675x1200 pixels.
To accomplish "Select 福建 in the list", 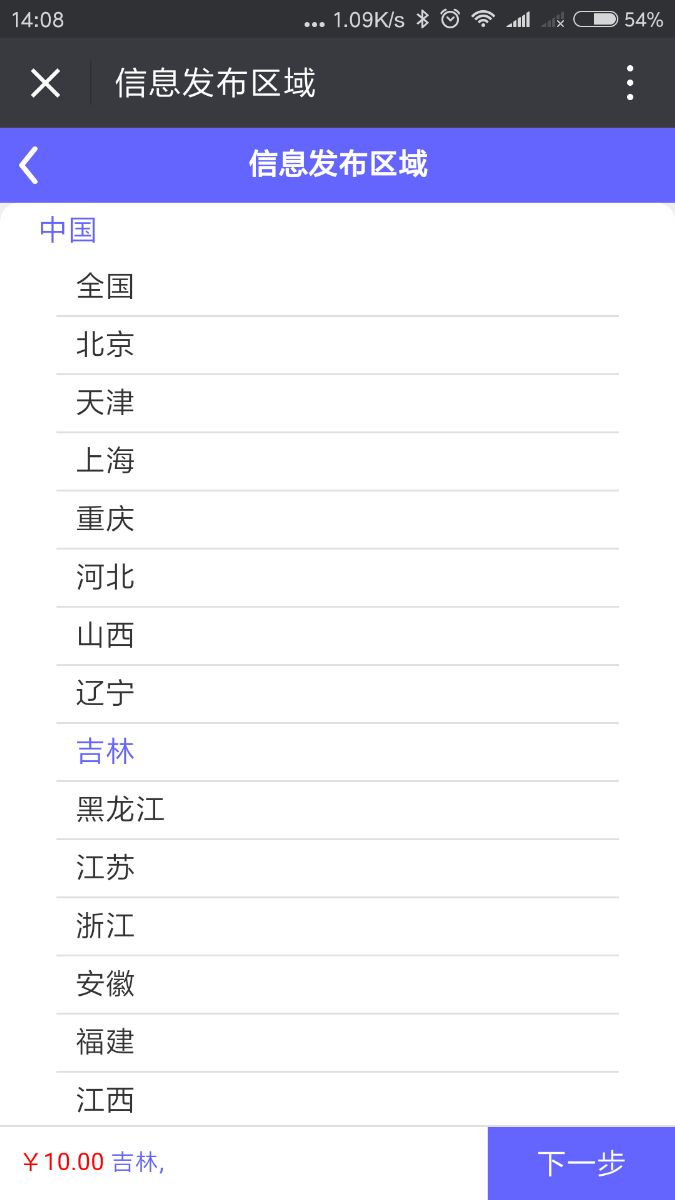I will [337, 1042].
